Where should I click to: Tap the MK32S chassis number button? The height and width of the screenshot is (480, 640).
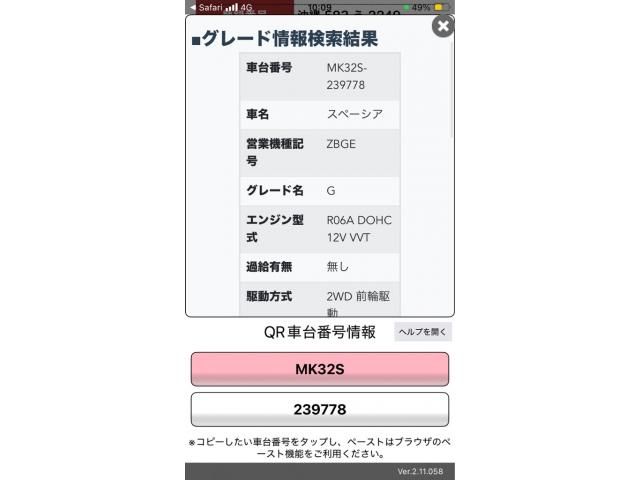click(x=320, y=369)
